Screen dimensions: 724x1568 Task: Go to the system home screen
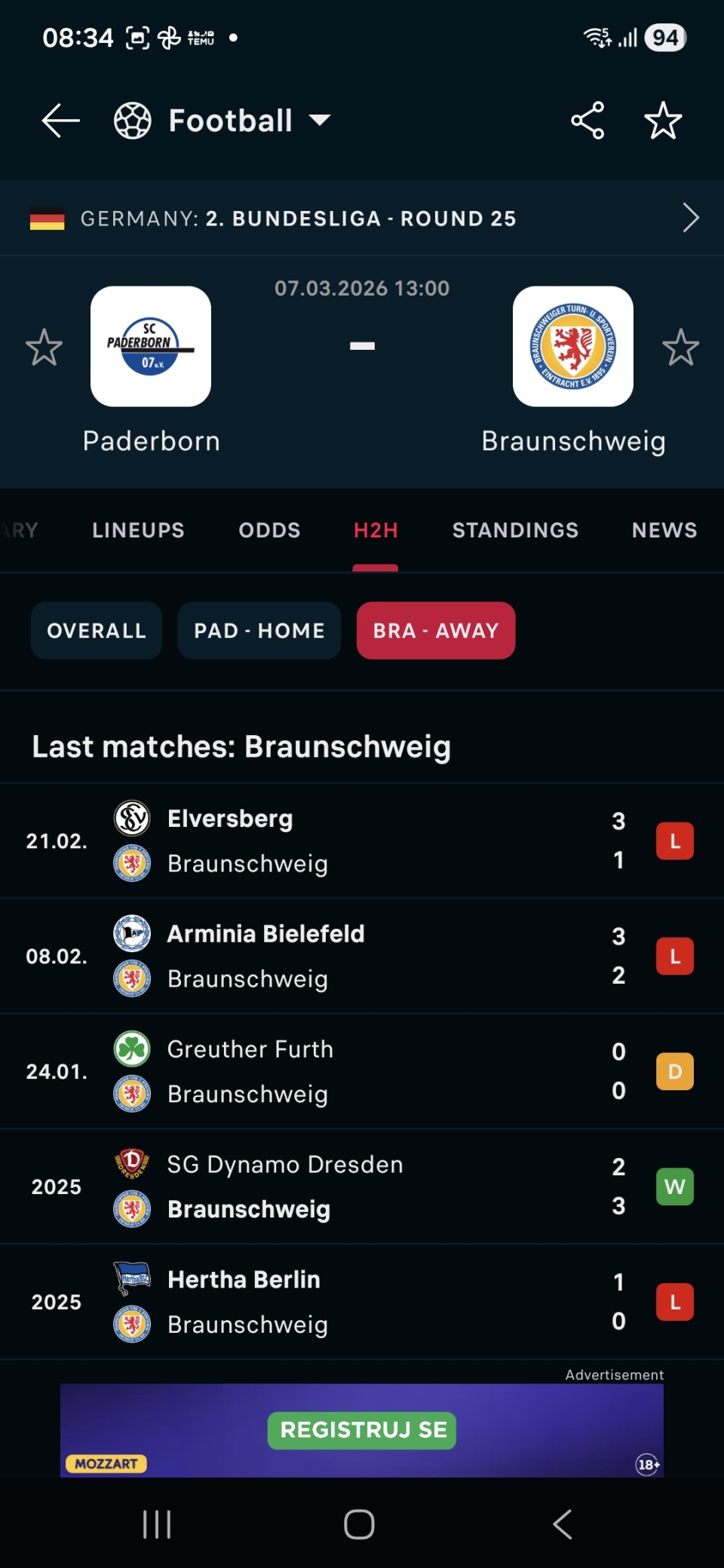point(359,1524)
